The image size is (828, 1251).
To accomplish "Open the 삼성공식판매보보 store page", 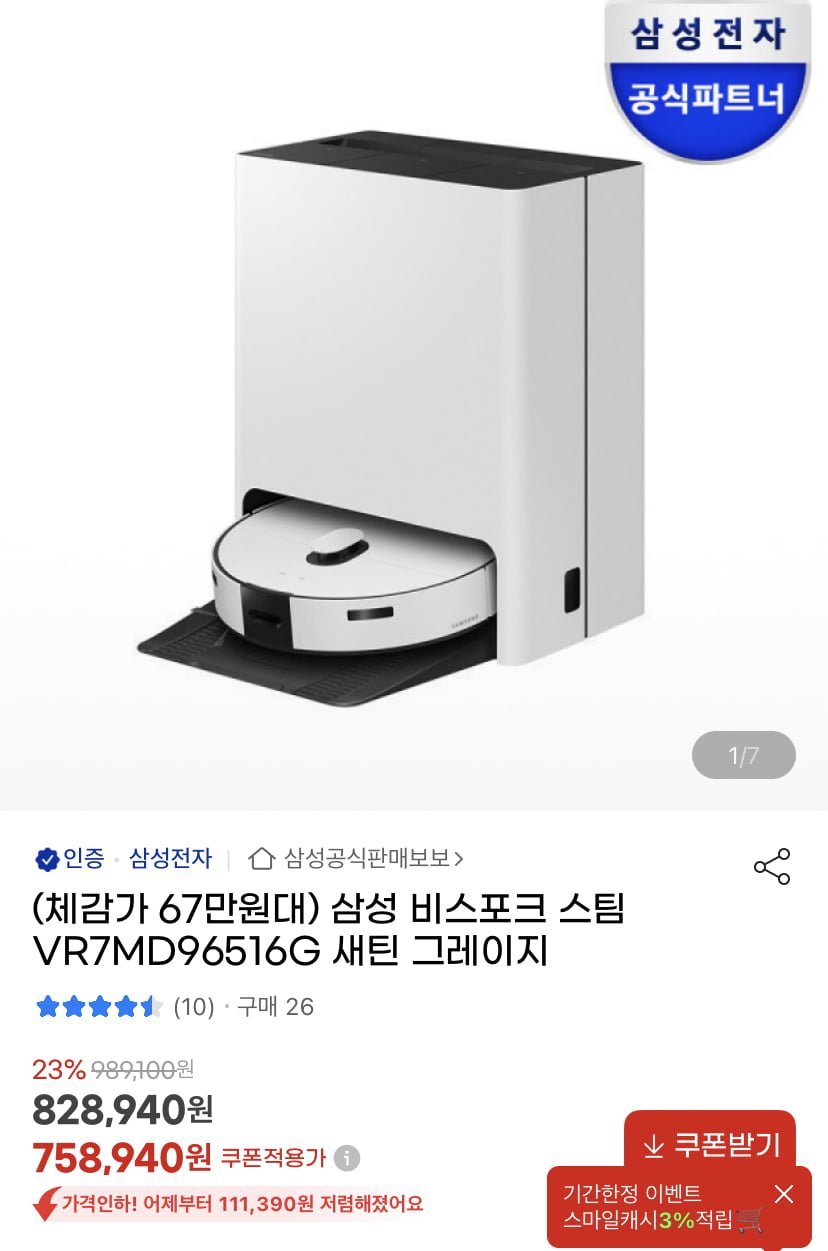I will pyautogui.click(x=358, y=858).
